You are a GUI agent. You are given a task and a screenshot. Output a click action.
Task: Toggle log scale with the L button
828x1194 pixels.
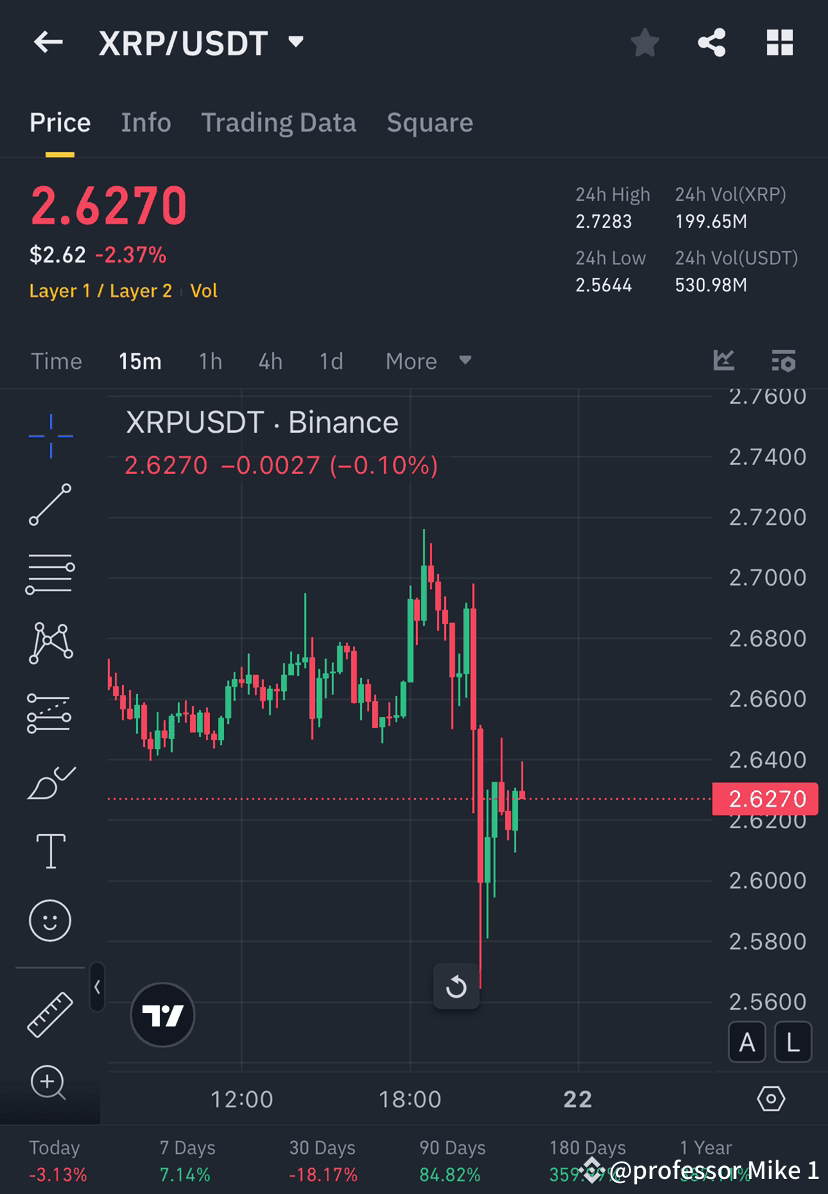tap(792, 1042)
